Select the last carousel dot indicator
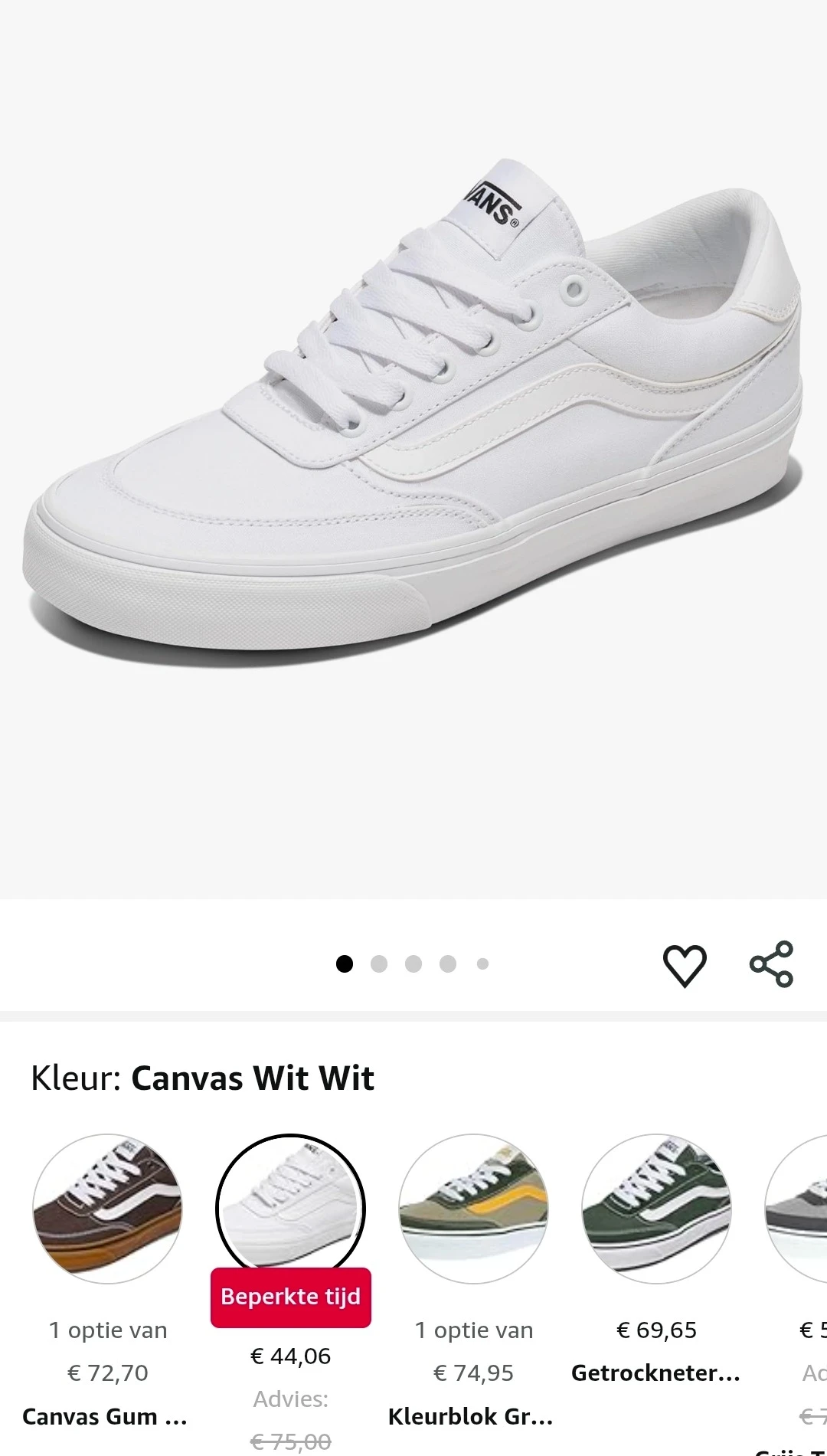This screenshot has height=1456, width=827. (x=481, y=964)
